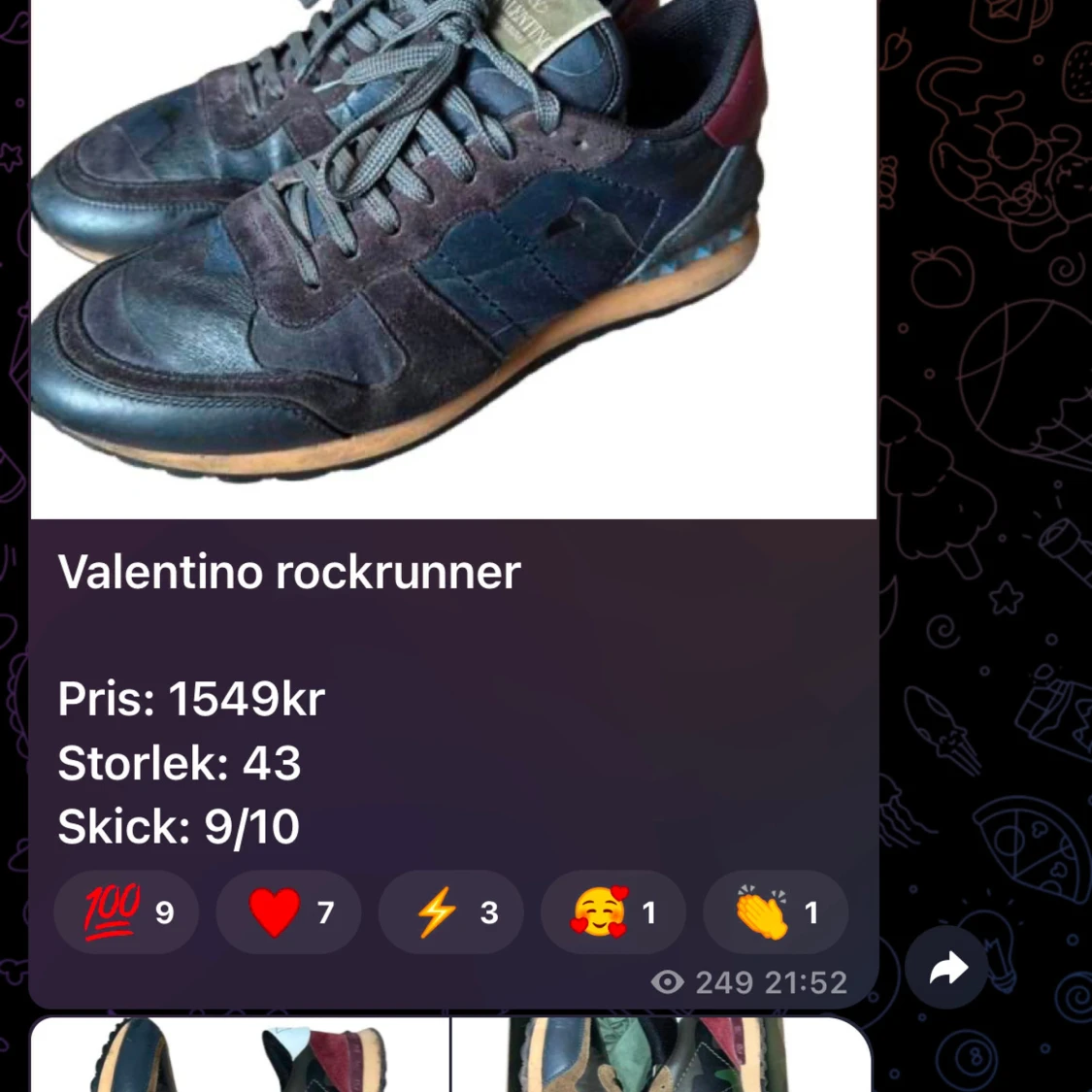Open the next post's right shoe photo

pos(662,1054)
